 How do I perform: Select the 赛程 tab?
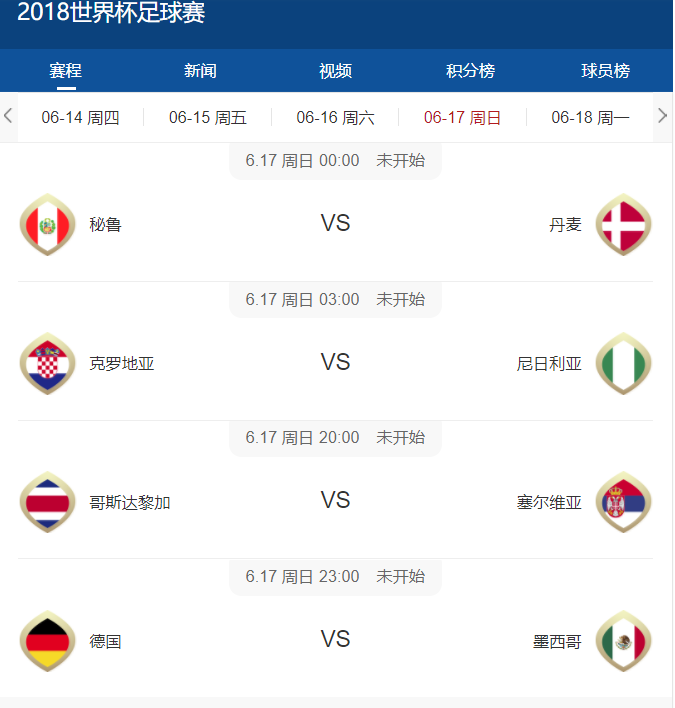point(66,71)
